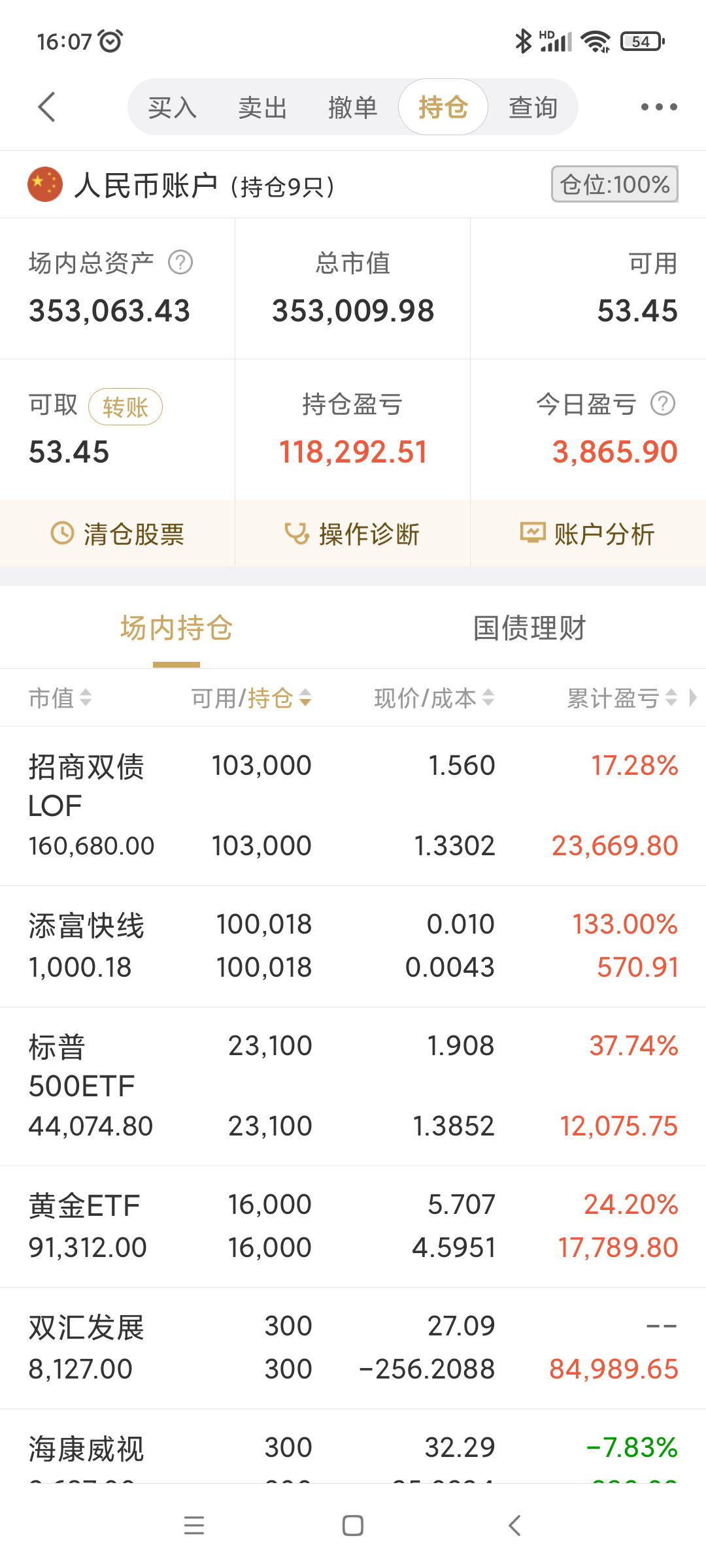This screenshot has height=1568, width=706.
Task: Sort holdings by 累计盈亏
Action: point(621,698)
